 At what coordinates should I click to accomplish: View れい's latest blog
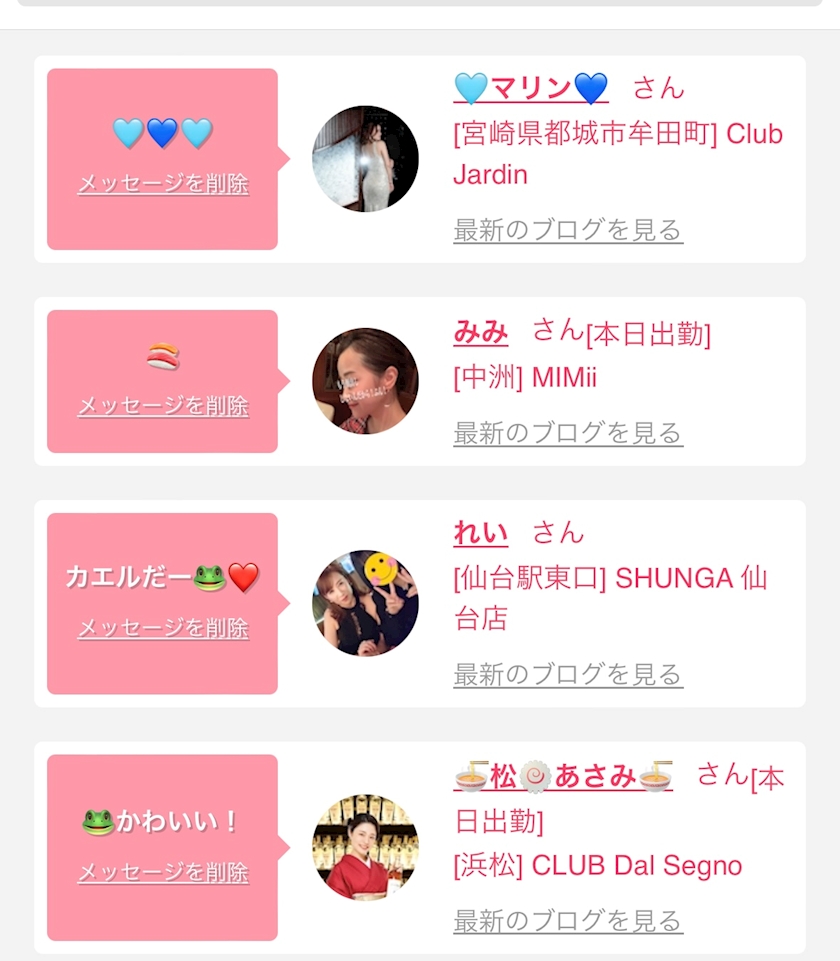pyautogui.click(x=568, y=675)
